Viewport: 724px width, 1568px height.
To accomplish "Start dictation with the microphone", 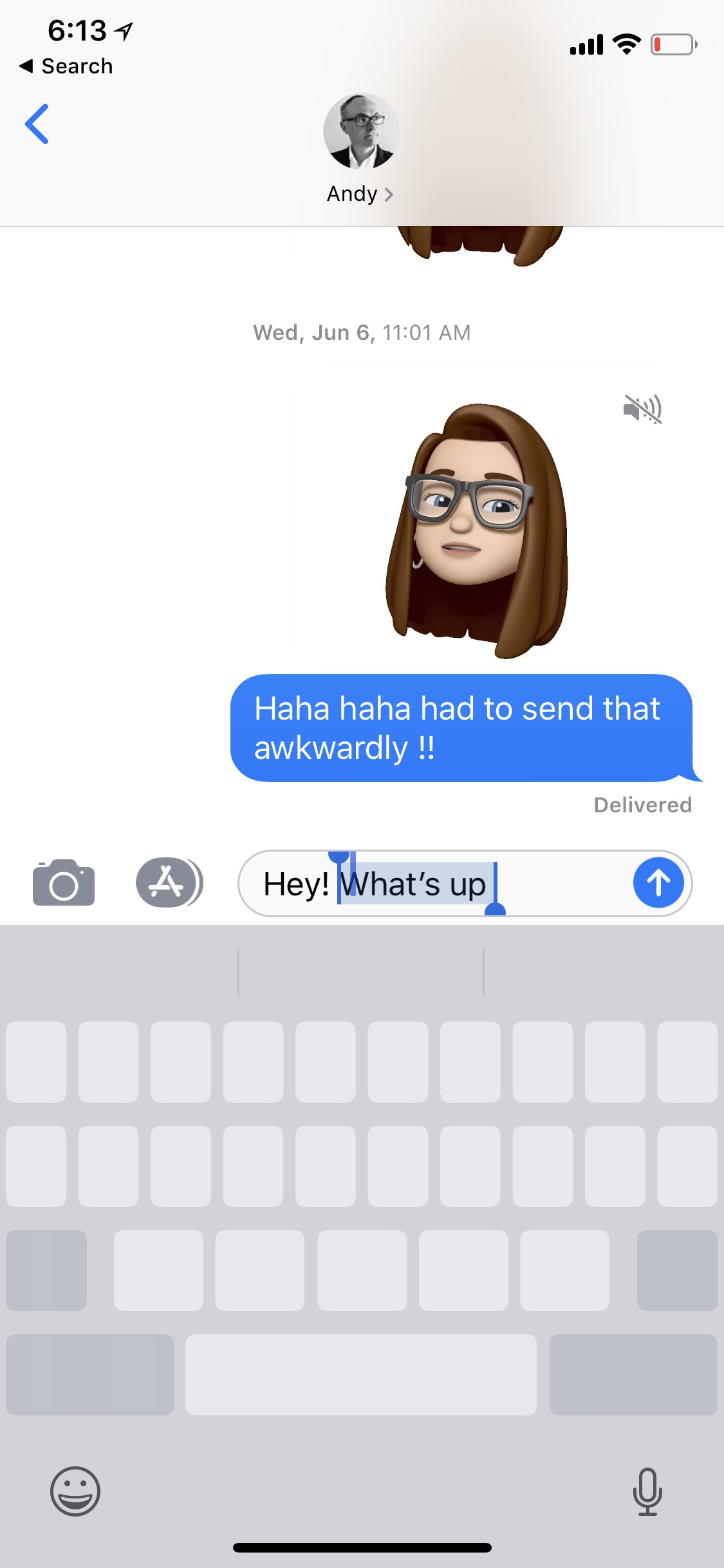I will (647, 1491).
